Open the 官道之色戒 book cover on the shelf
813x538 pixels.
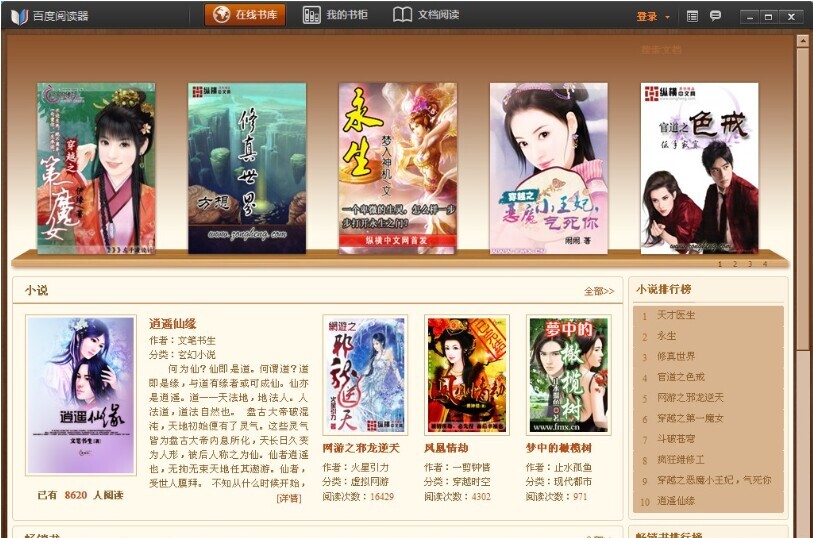[699, 167]
